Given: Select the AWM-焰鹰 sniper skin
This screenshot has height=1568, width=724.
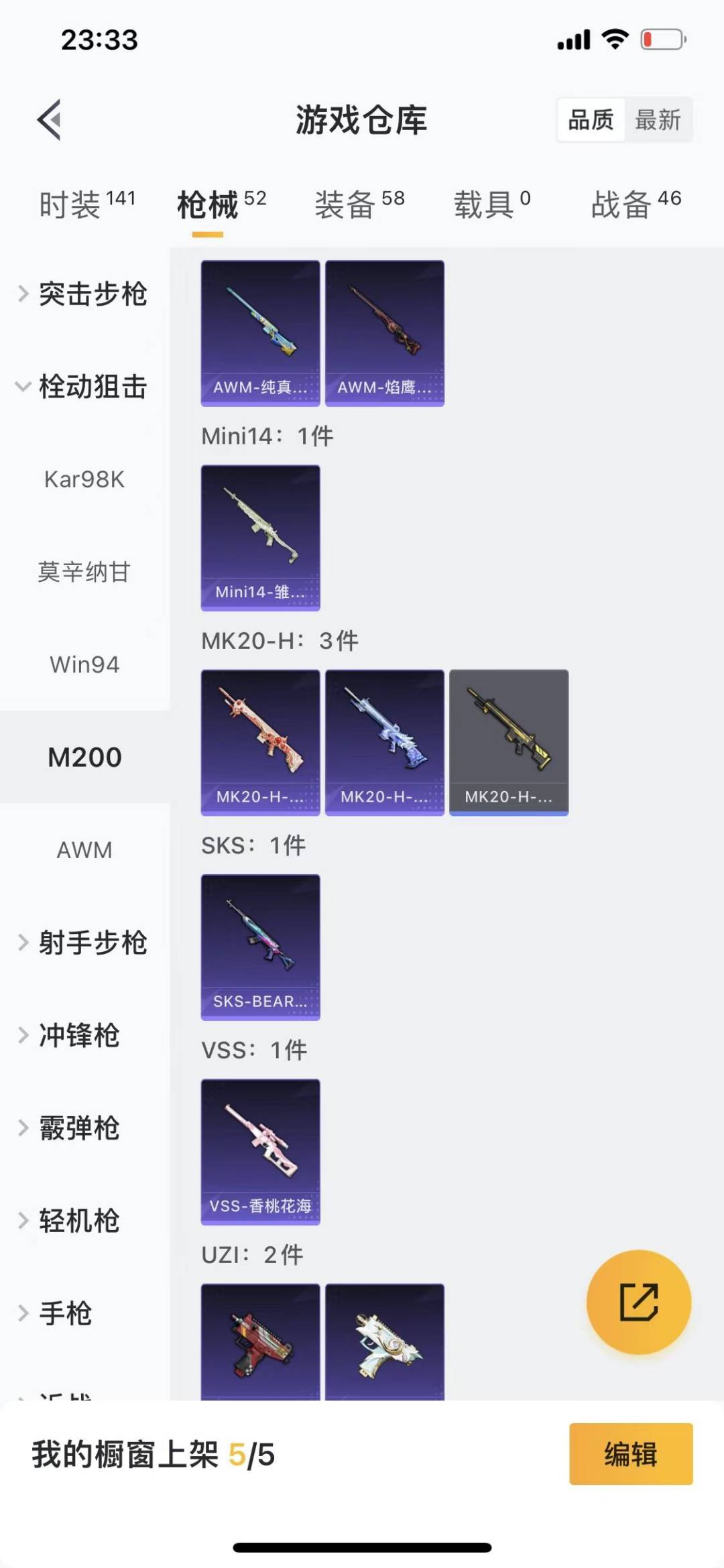Looking at the screenshot, I should tap(384, 332).
